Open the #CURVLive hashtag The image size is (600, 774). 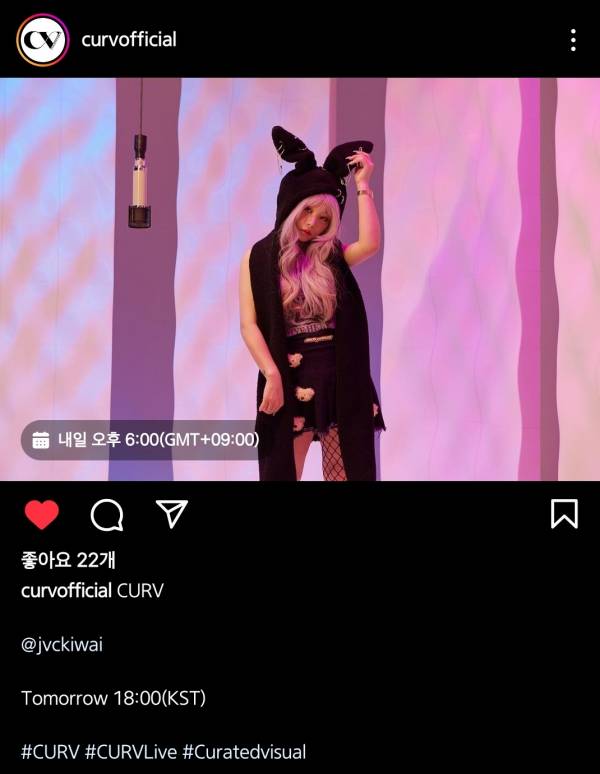pos(129,751)
